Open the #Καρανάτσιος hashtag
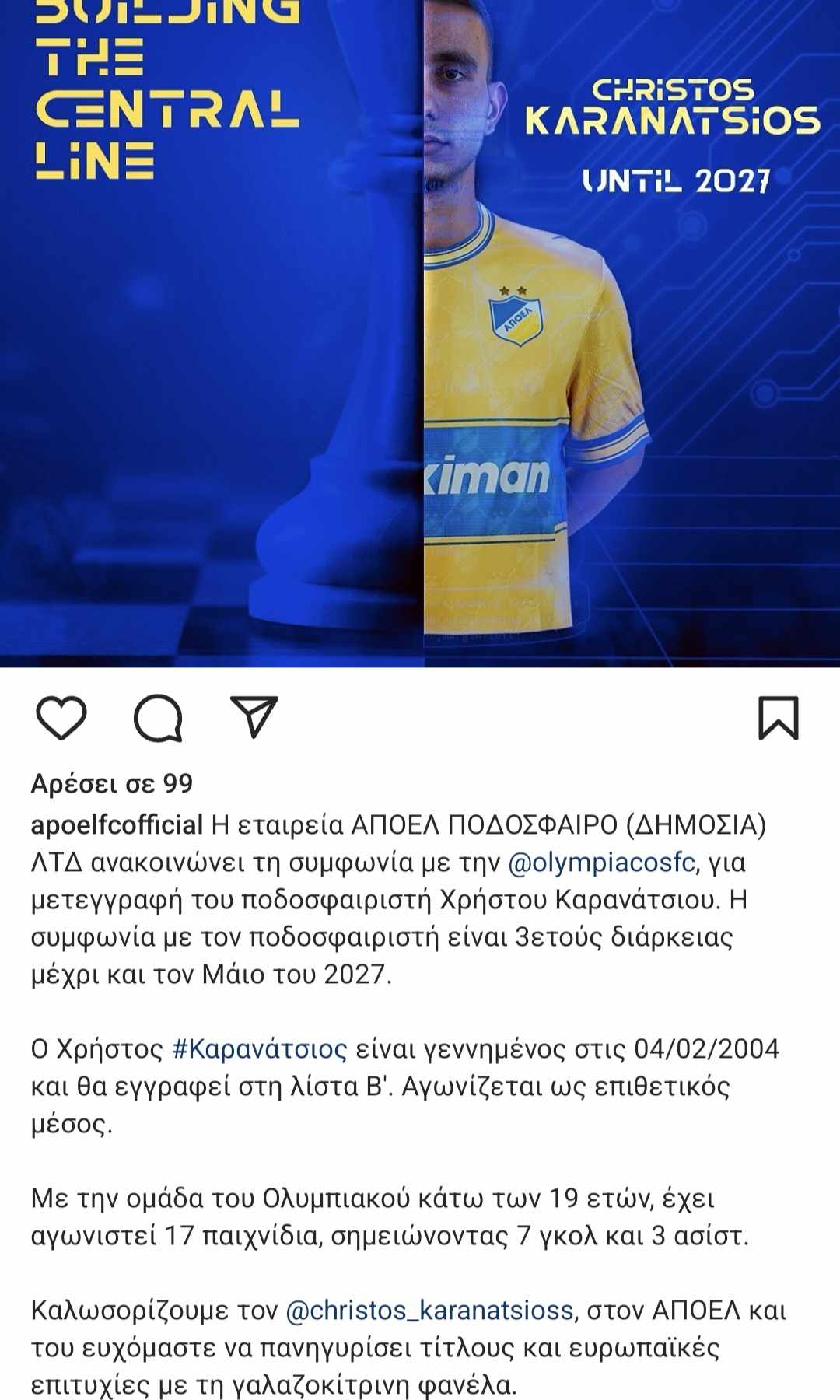 tap(259, 1049)
